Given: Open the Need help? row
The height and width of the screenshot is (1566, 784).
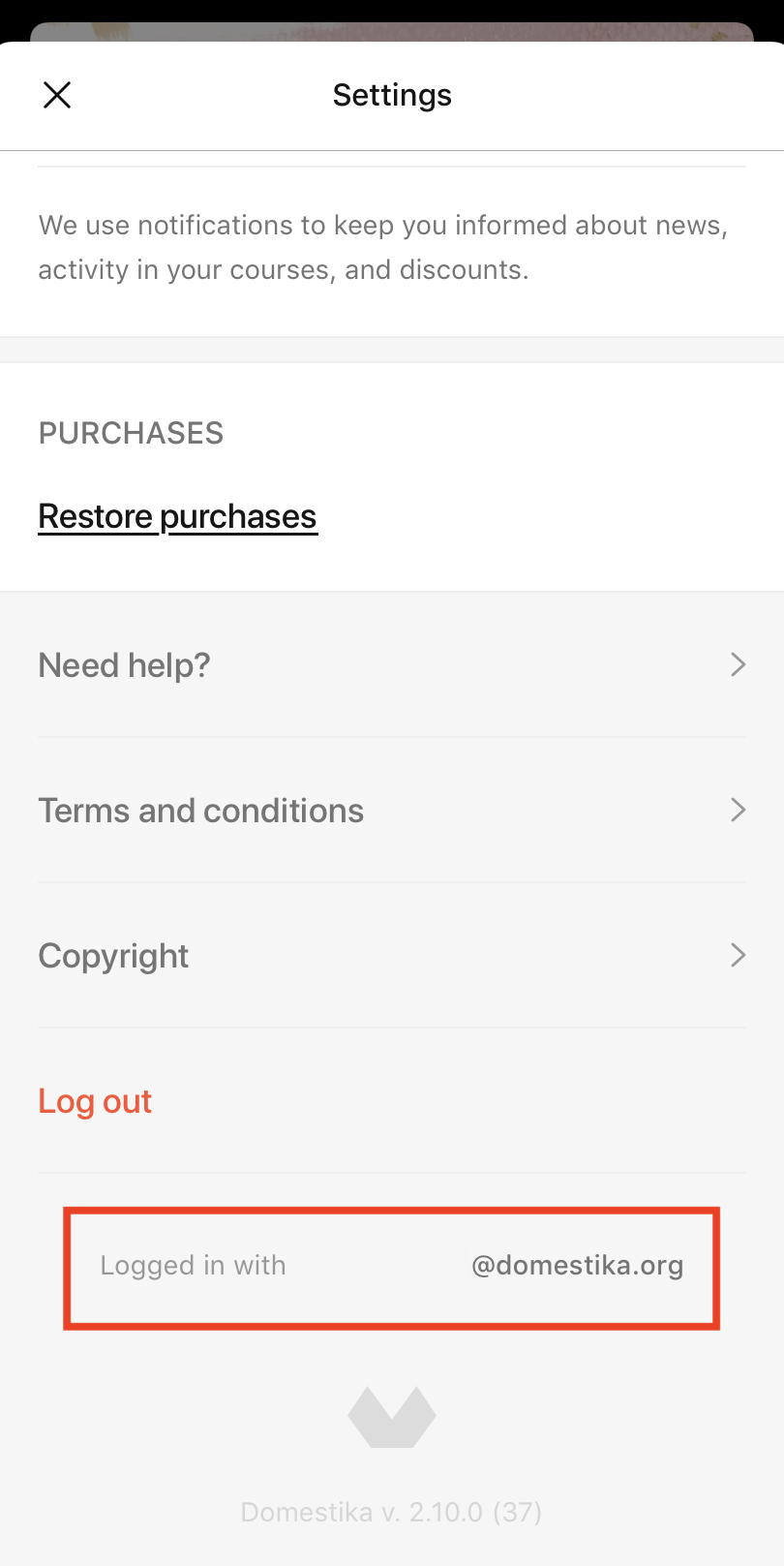Looking at the screenshot, I should [x=392, y=664].
